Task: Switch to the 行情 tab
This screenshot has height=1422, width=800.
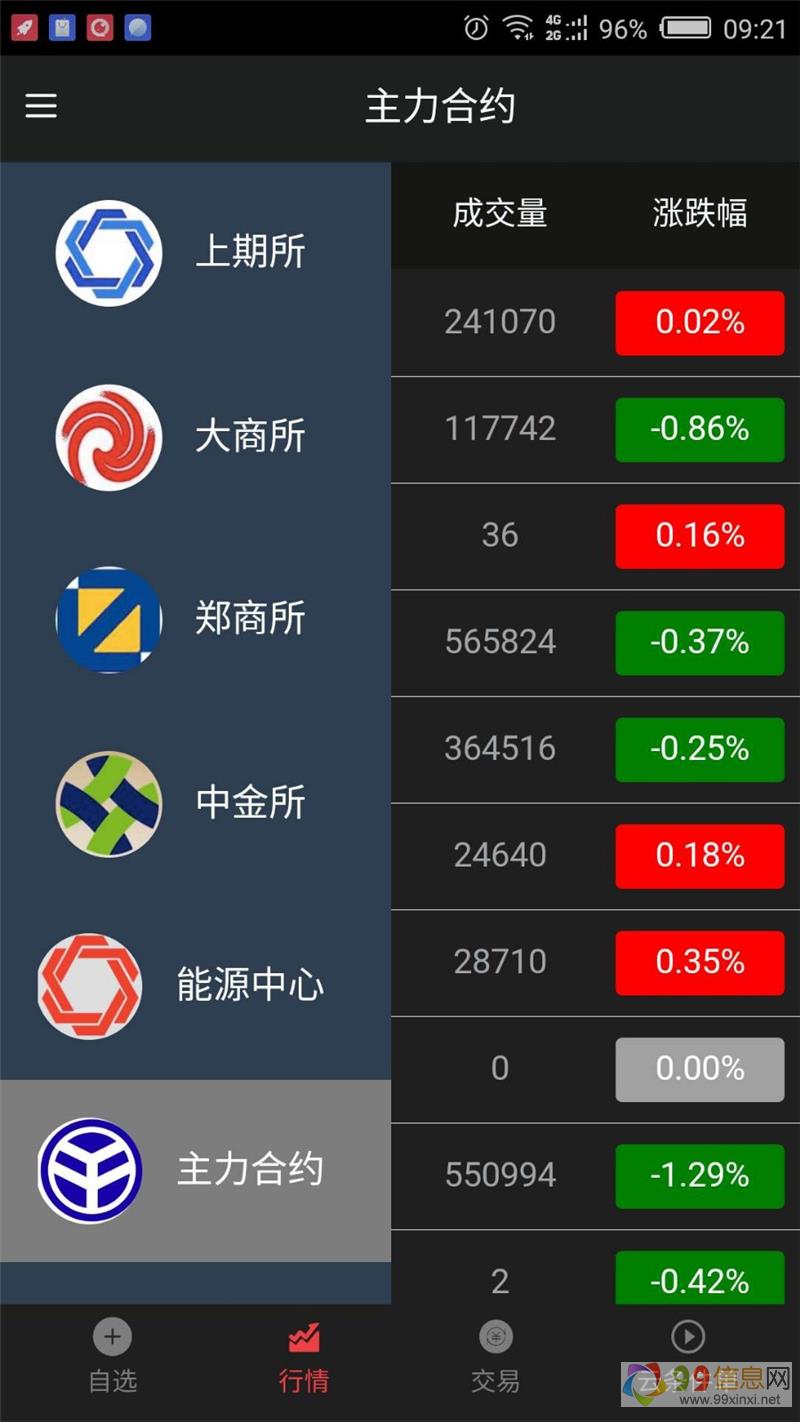Action: pyautogui.click(x=303, y=1358)
